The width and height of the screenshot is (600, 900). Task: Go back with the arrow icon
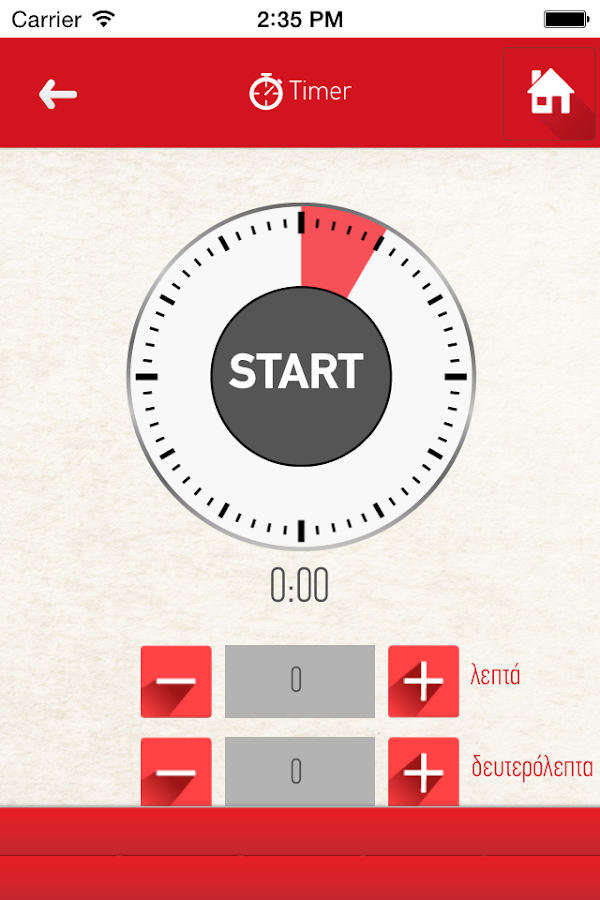pos(57,94)
